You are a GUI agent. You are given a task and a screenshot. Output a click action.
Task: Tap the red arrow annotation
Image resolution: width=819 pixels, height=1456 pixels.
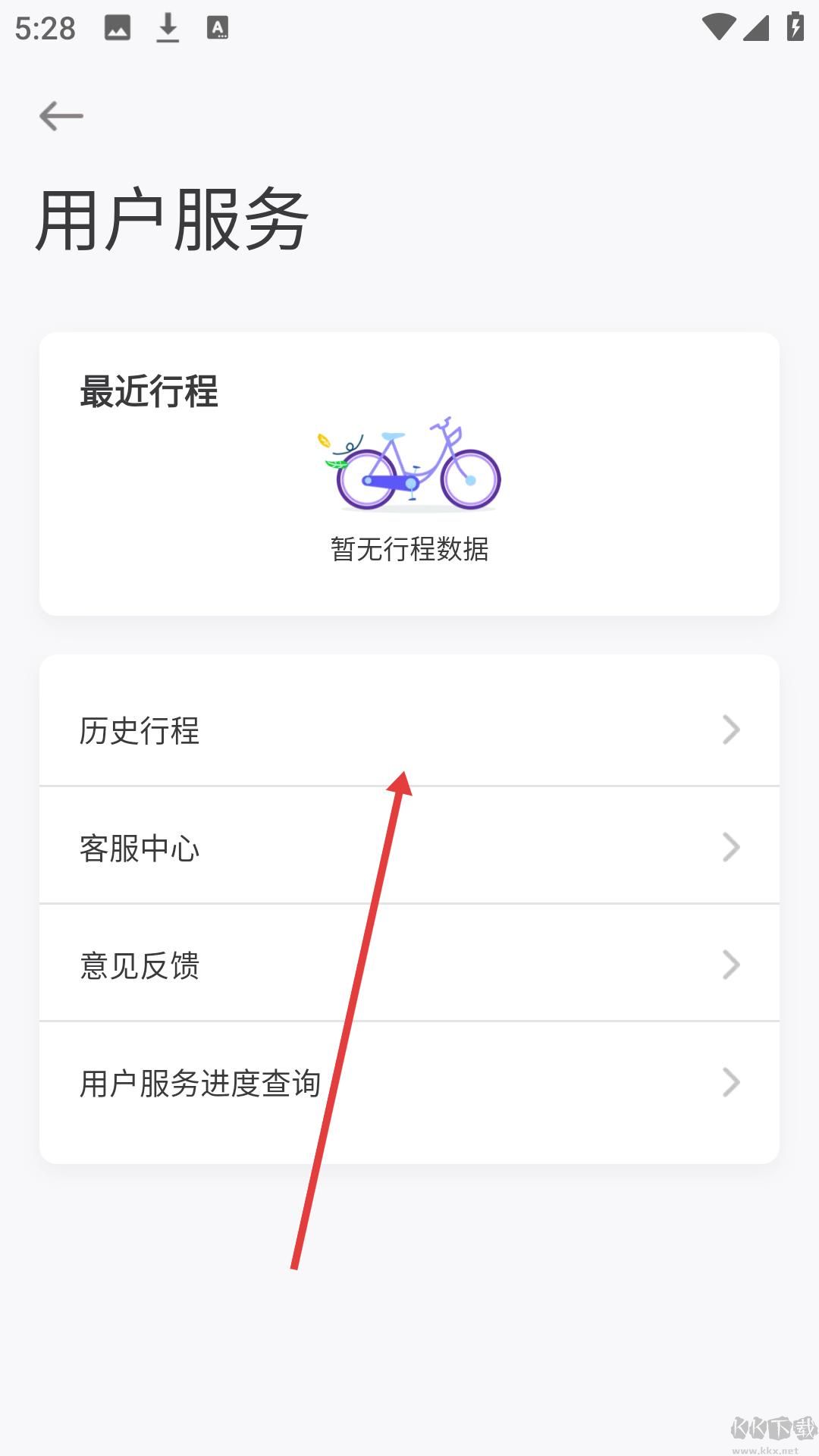(349, 1024)
